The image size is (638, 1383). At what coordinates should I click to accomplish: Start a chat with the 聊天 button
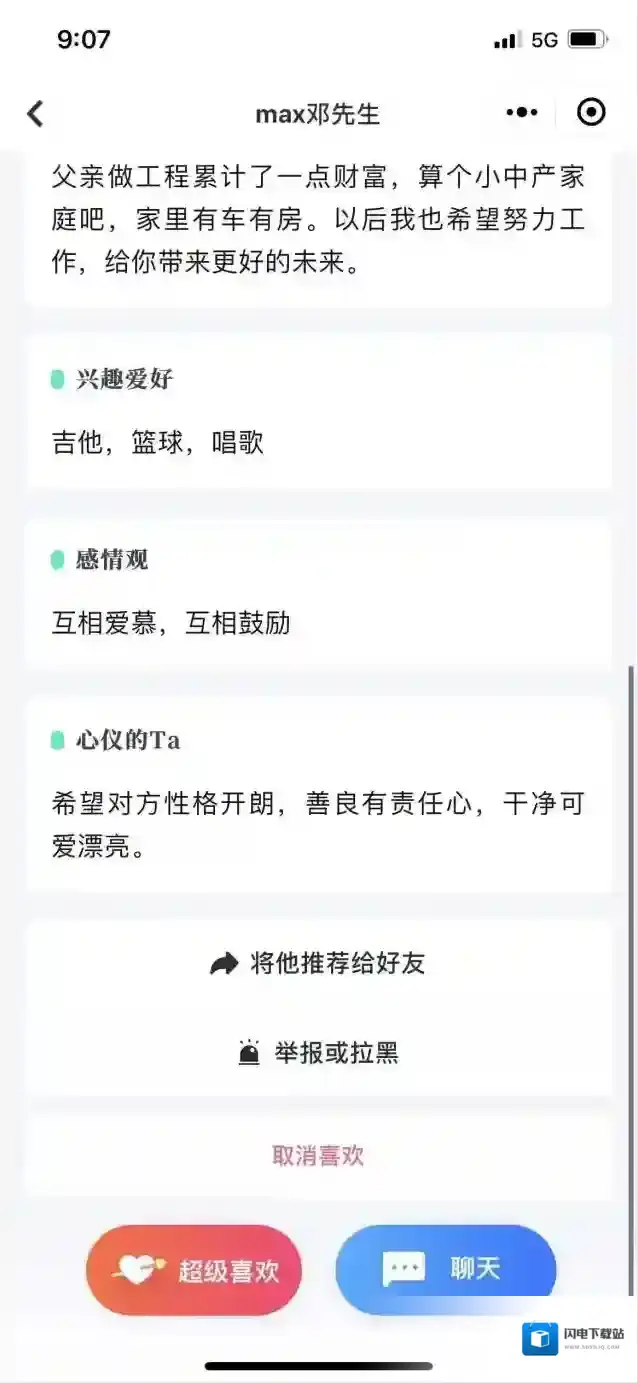coord(446,1270)
